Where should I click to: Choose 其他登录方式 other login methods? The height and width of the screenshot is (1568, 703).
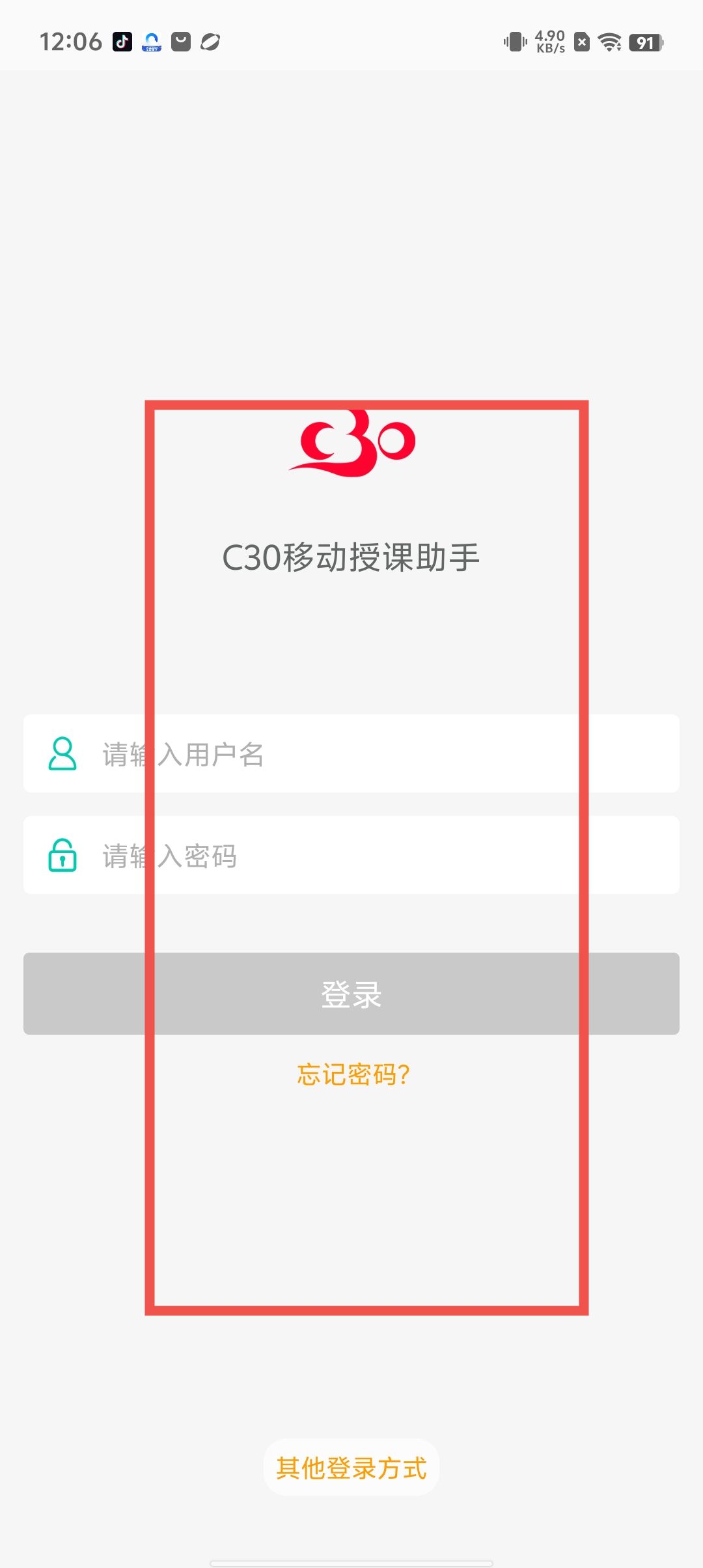tap(351, 1468)
